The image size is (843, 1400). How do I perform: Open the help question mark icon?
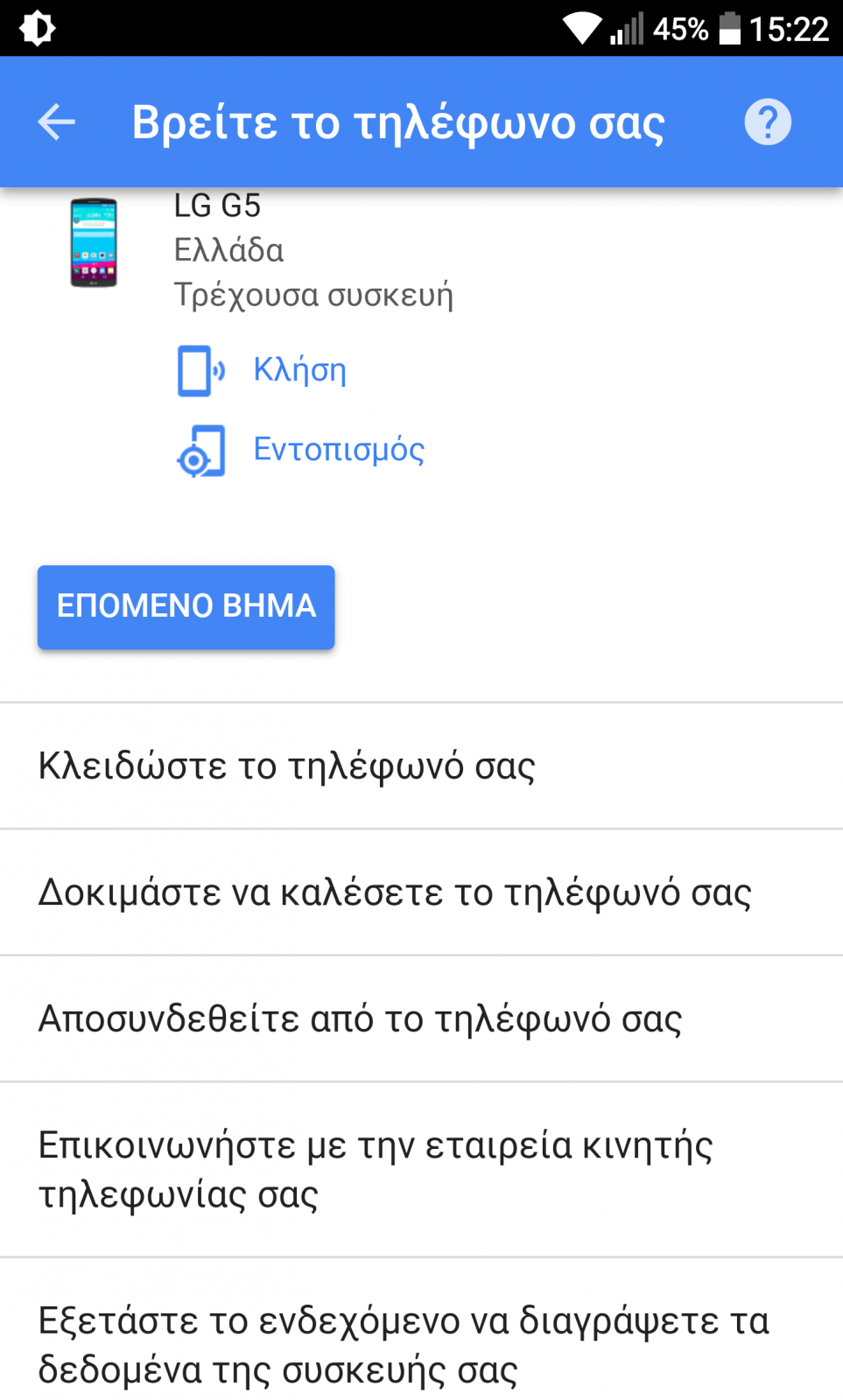point(768,122)
